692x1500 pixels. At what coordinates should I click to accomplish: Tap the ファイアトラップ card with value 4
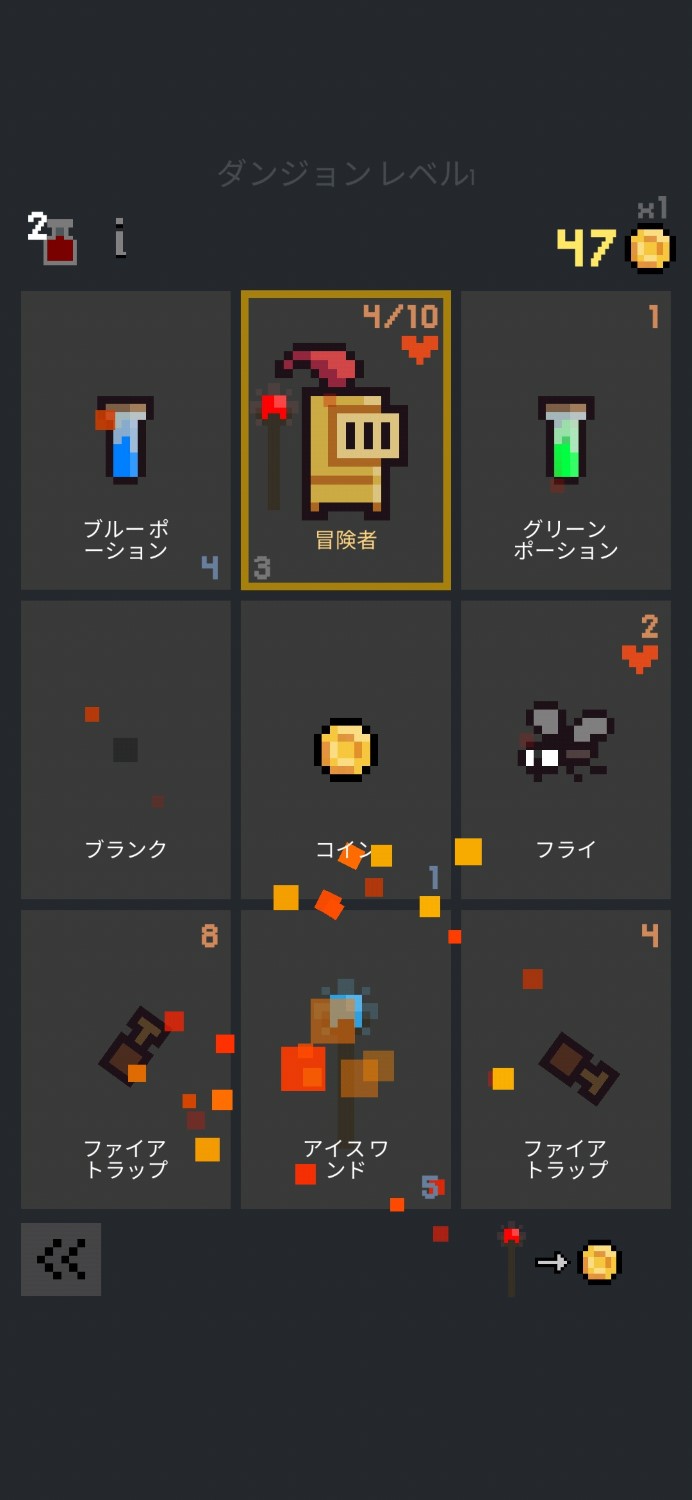tap(566, 1060)
